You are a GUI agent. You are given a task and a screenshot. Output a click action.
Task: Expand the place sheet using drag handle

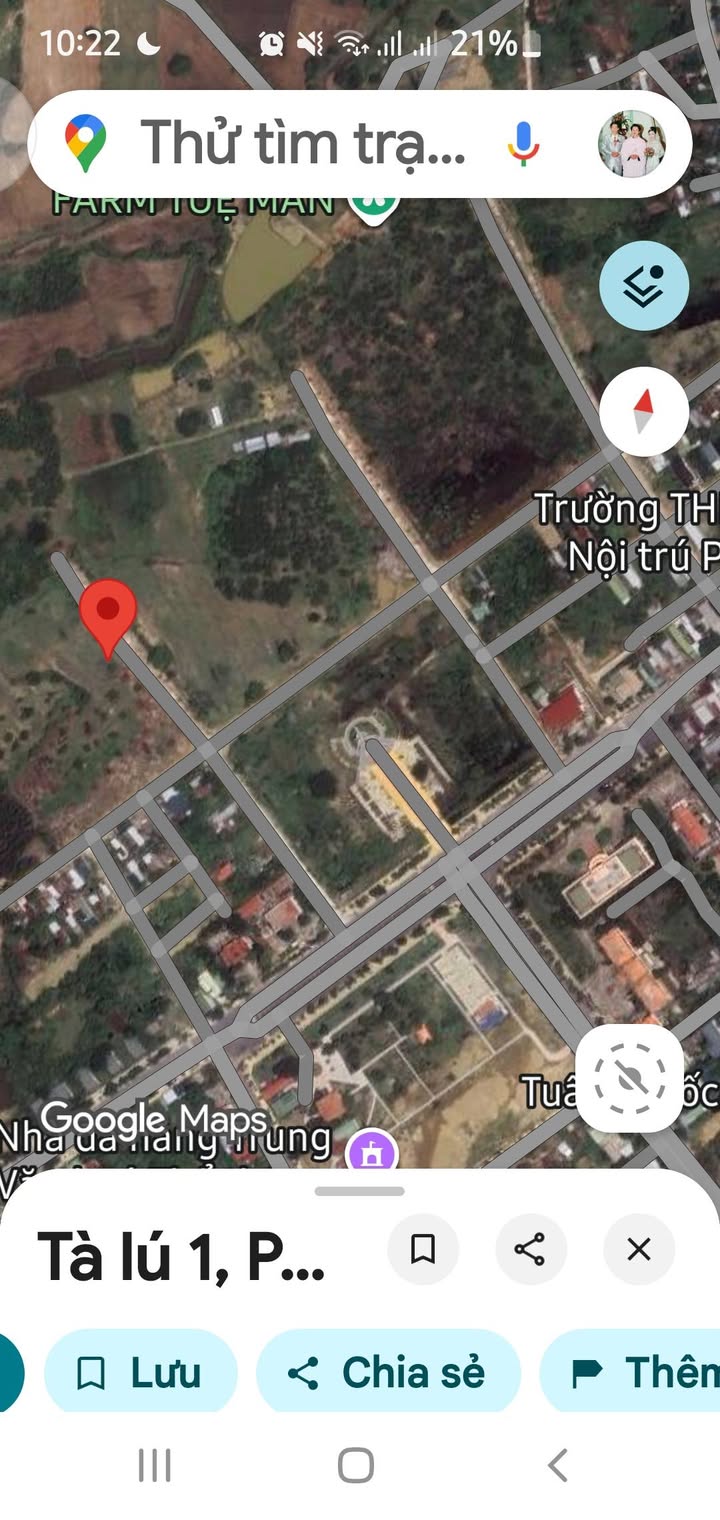(x=360, y=1191)
